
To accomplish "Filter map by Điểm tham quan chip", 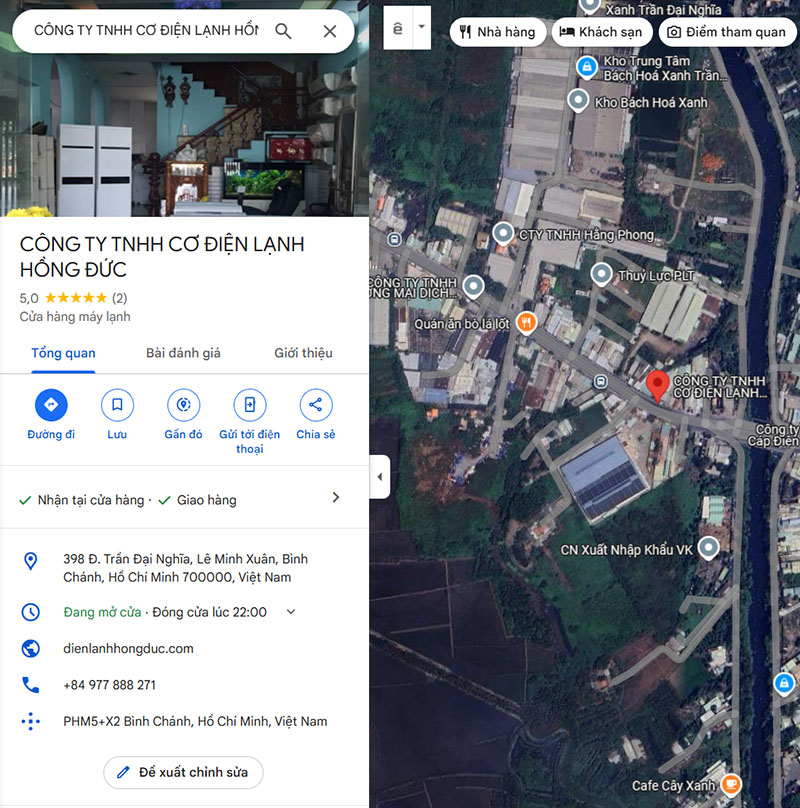I will 726,32.
